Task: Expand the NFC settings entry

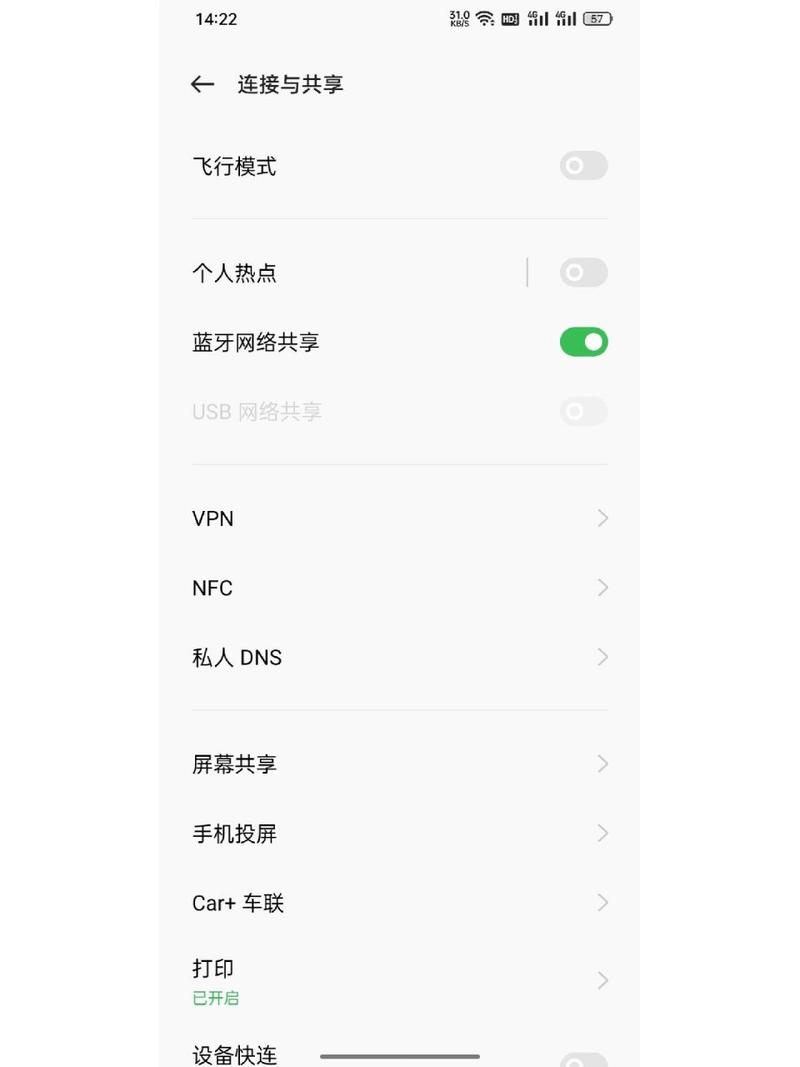Action: click(400, 588)
